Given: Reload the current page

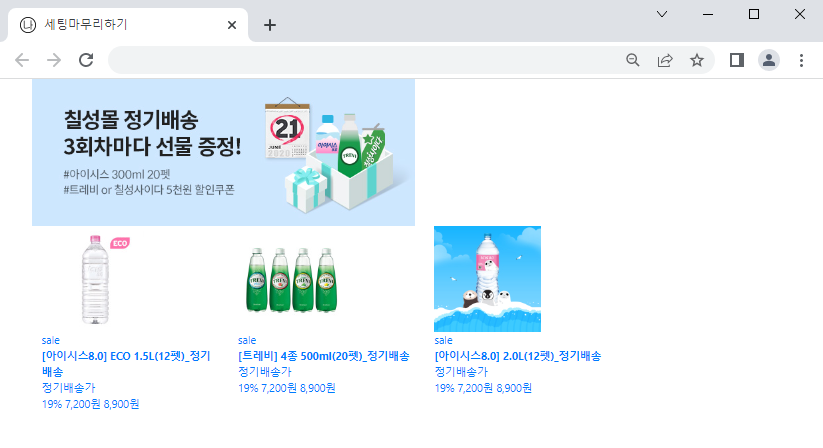Looking at the screenshot, I should click(x=86, y=60).
